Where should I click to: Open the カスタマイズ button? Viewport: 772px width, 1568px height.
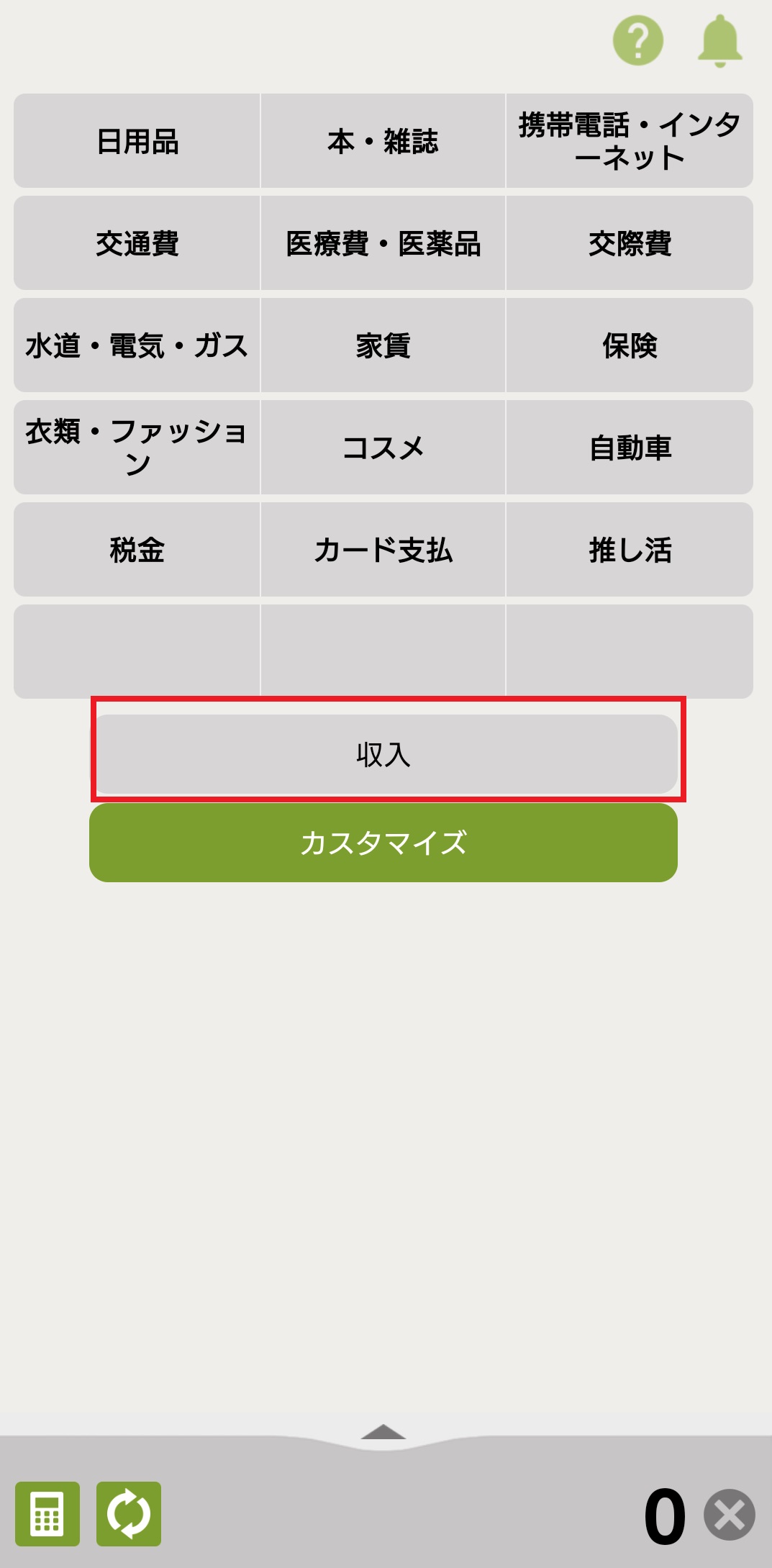[x=383, y=843]
